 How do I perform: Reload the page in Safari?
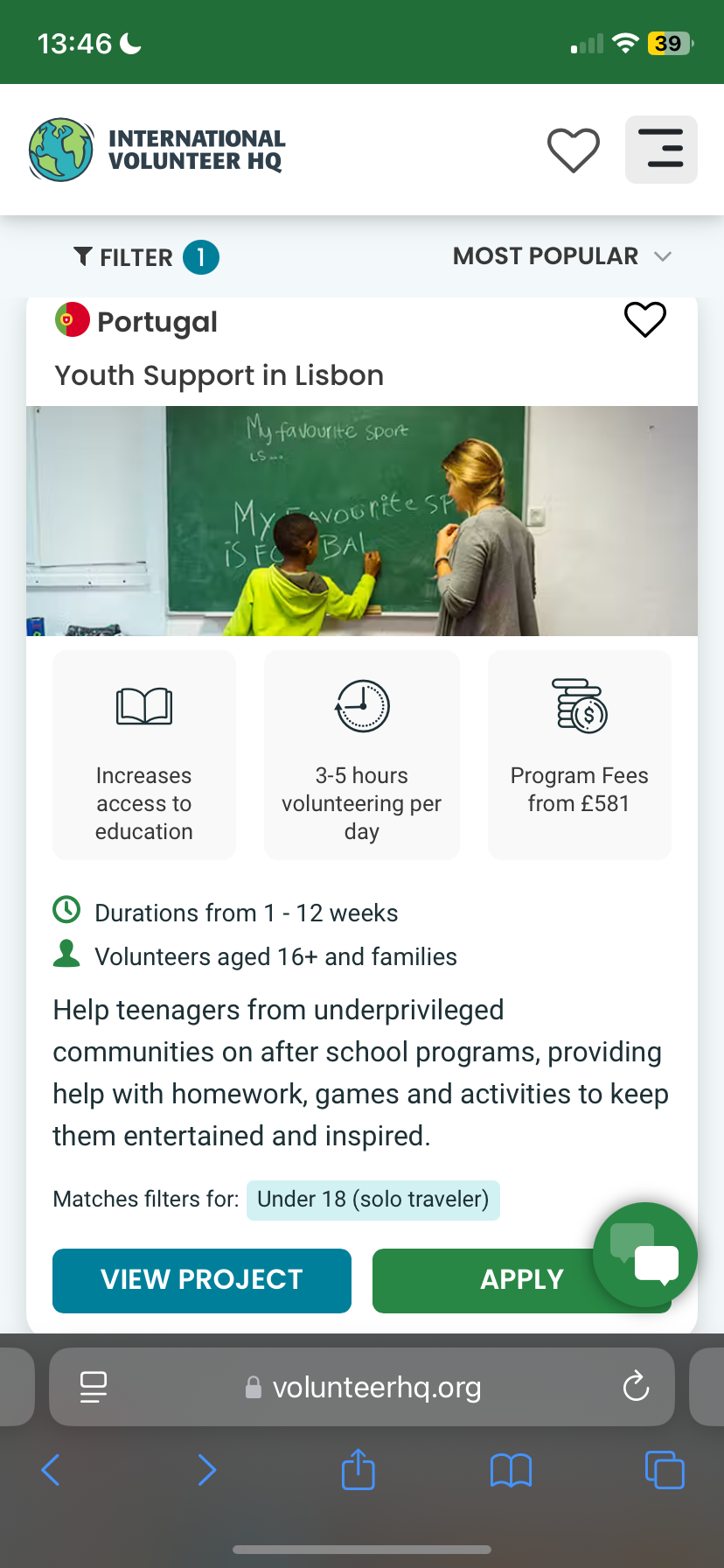pyautogui.click(x=636, y=1387)
